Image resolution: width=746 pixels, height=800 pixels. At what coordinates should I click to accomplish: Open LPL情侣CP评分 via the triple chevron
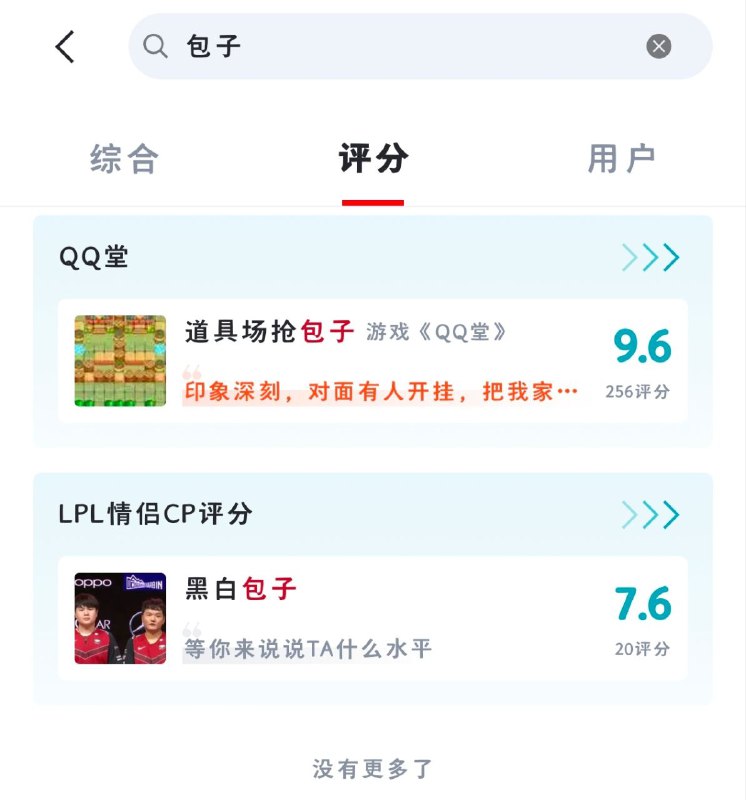[649, 514]
